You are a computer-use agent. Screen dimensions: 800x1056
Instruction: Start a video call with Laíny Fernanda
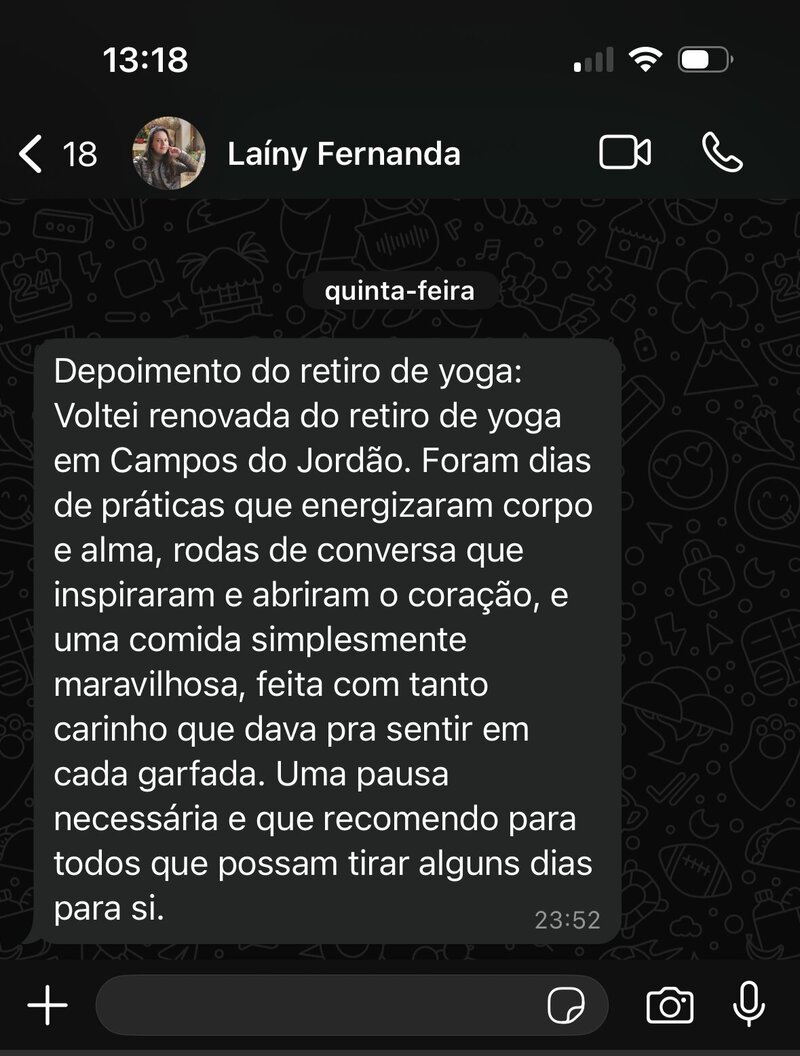tap(625, 153)
